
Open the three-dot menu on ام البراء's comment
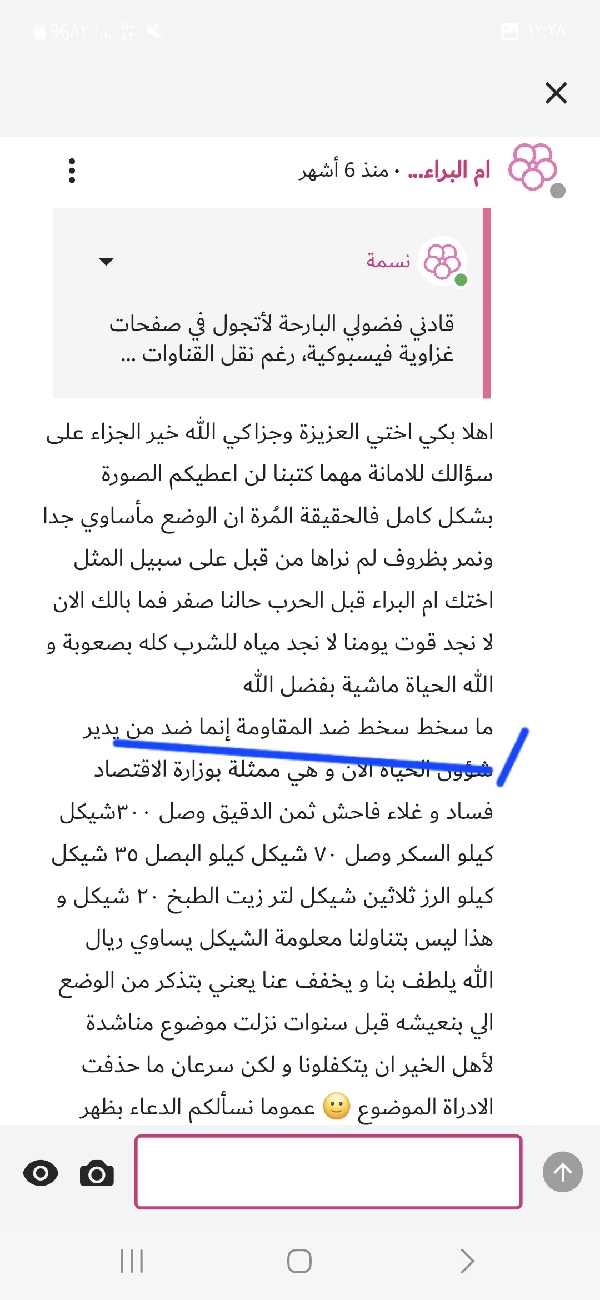click(x=72, y=170)
